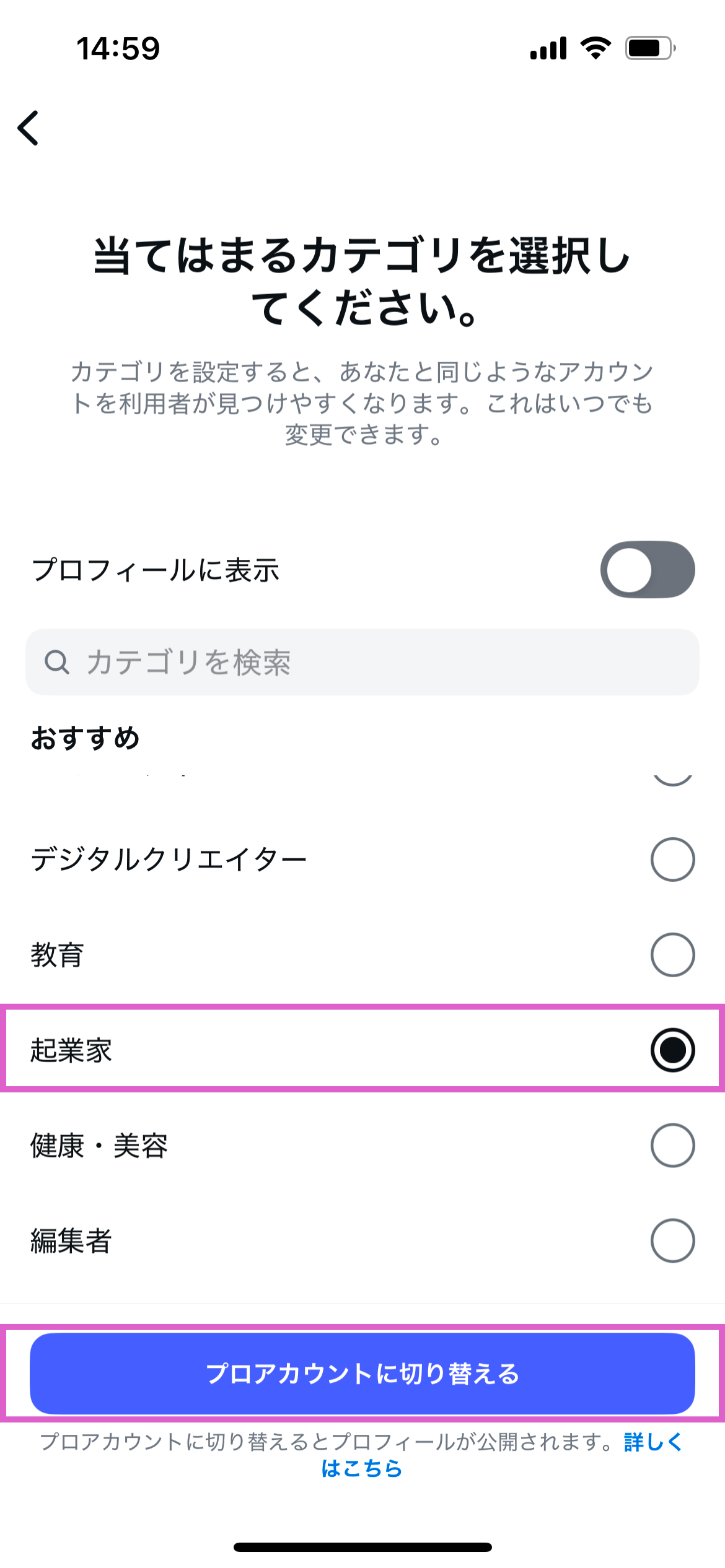Choose the 編集者 category
The height and width of the screenshot is (1568, 725).
(x=673, y=1240)
